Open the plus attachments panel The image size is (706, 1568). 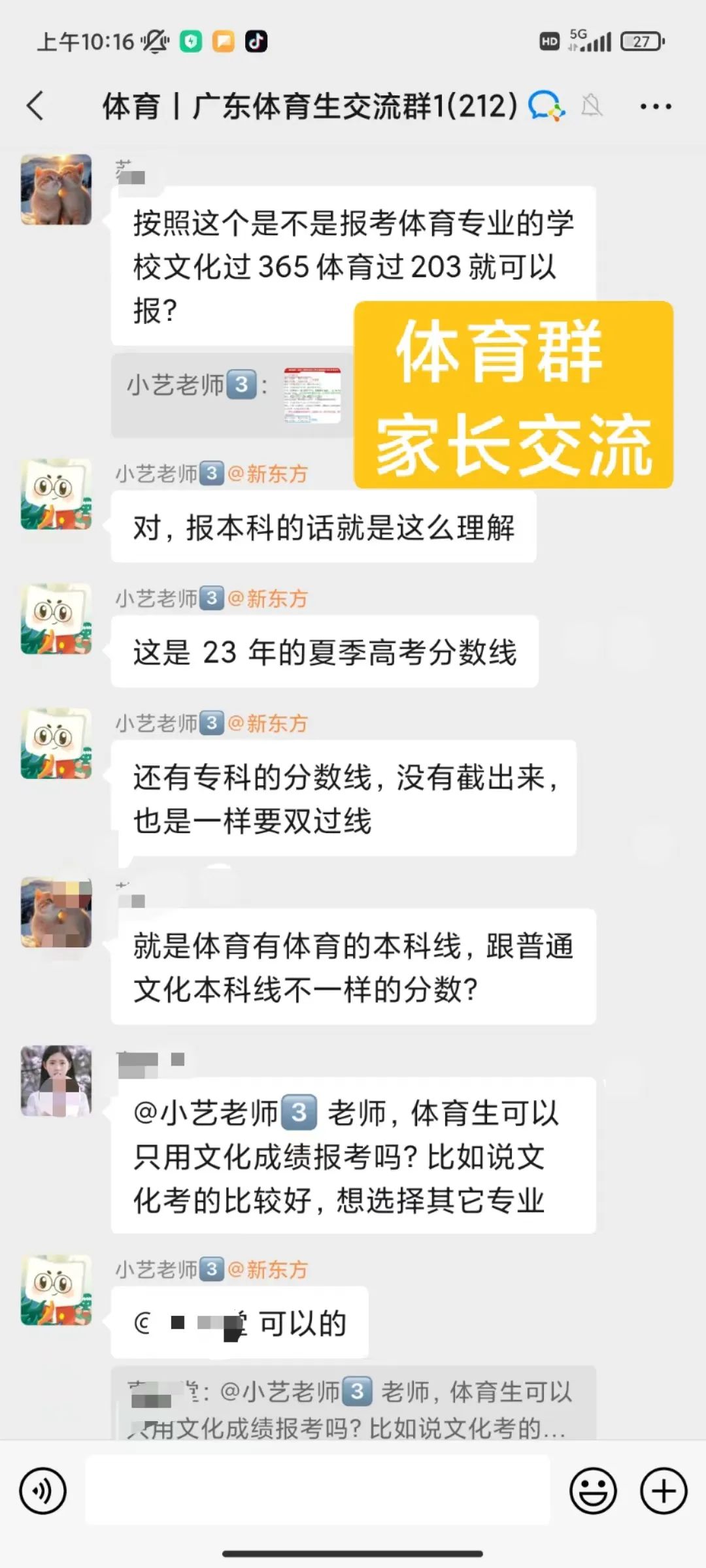click(664, 1491)
